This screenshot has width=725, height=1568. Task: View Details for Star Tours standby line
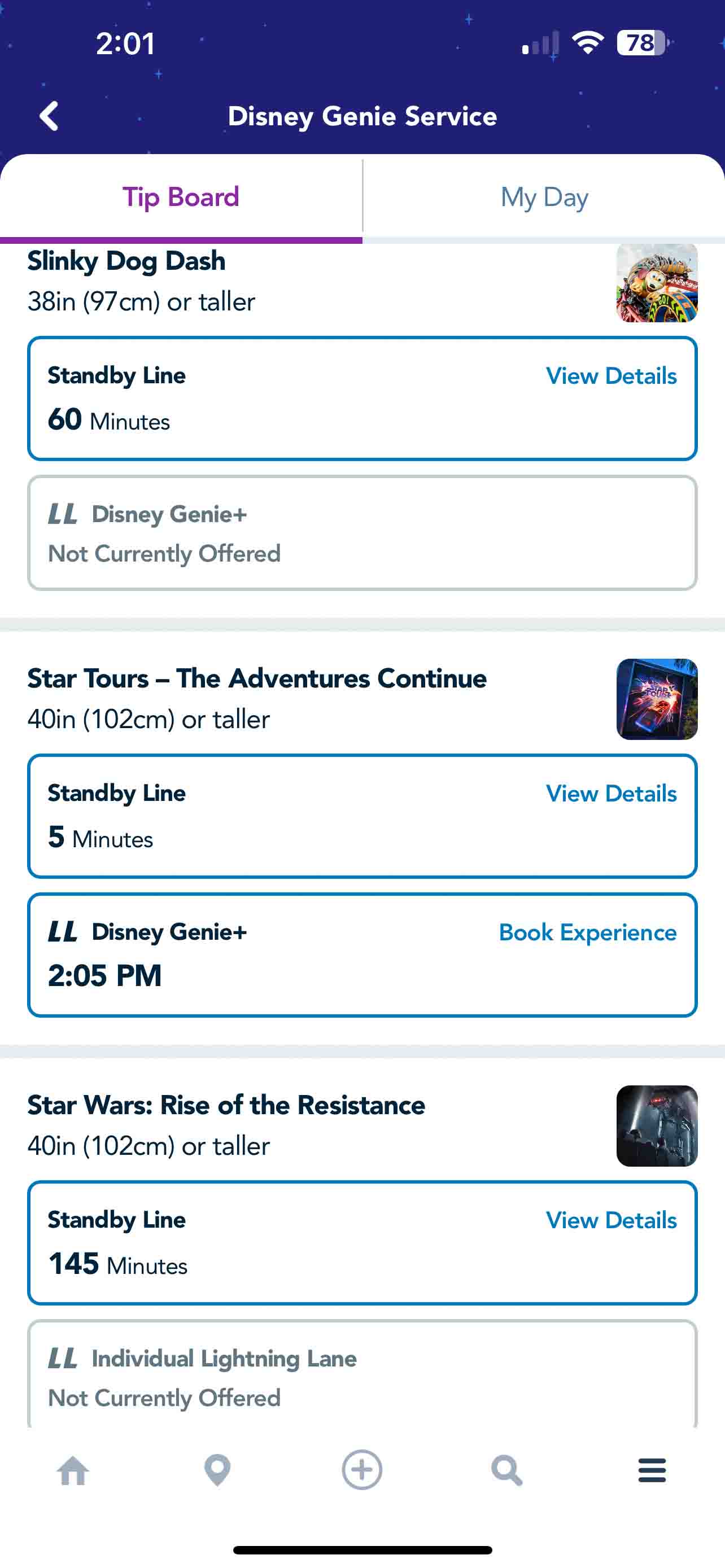[x=611, y=793]
